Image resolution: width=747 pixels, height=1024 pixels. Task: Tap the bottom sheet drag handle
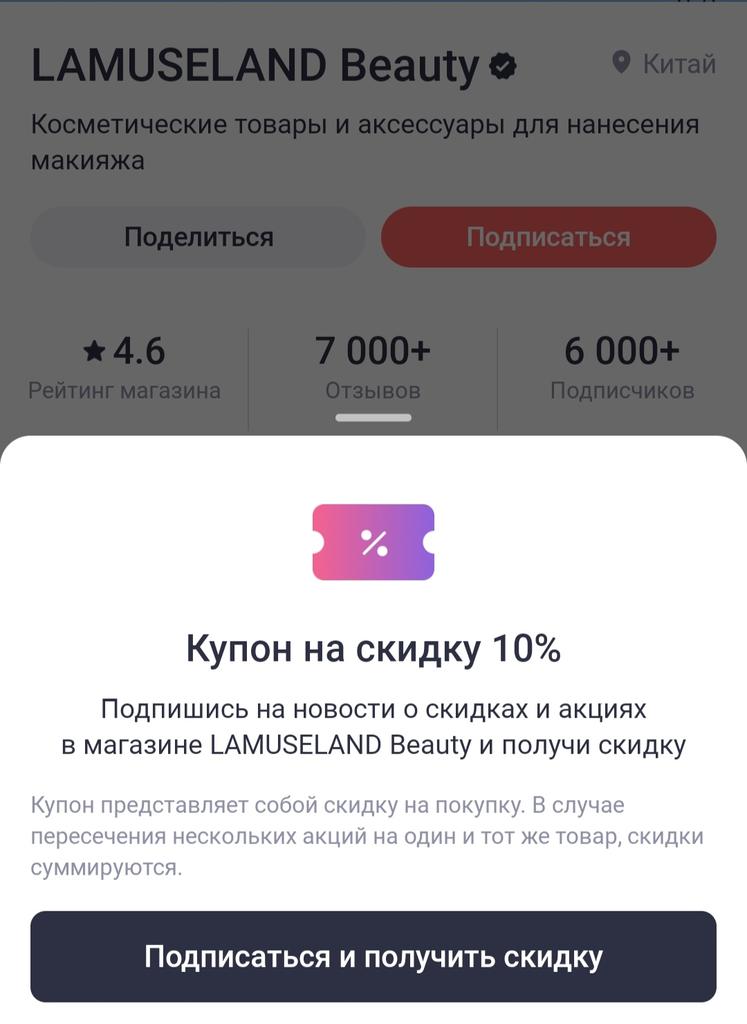pos(373,417)
